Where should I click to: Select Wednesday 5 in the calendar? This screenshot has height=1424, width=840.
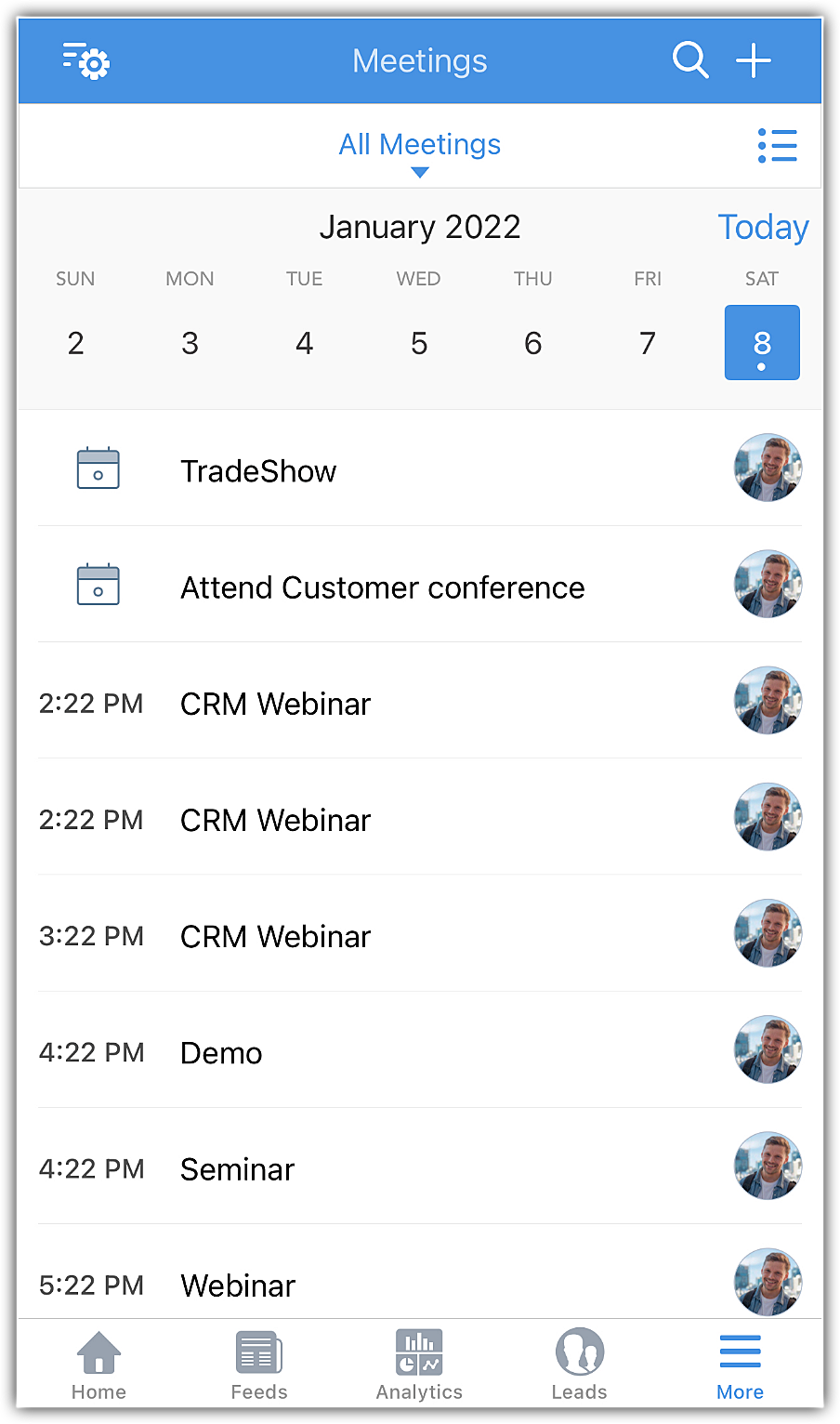coord(419,343)
